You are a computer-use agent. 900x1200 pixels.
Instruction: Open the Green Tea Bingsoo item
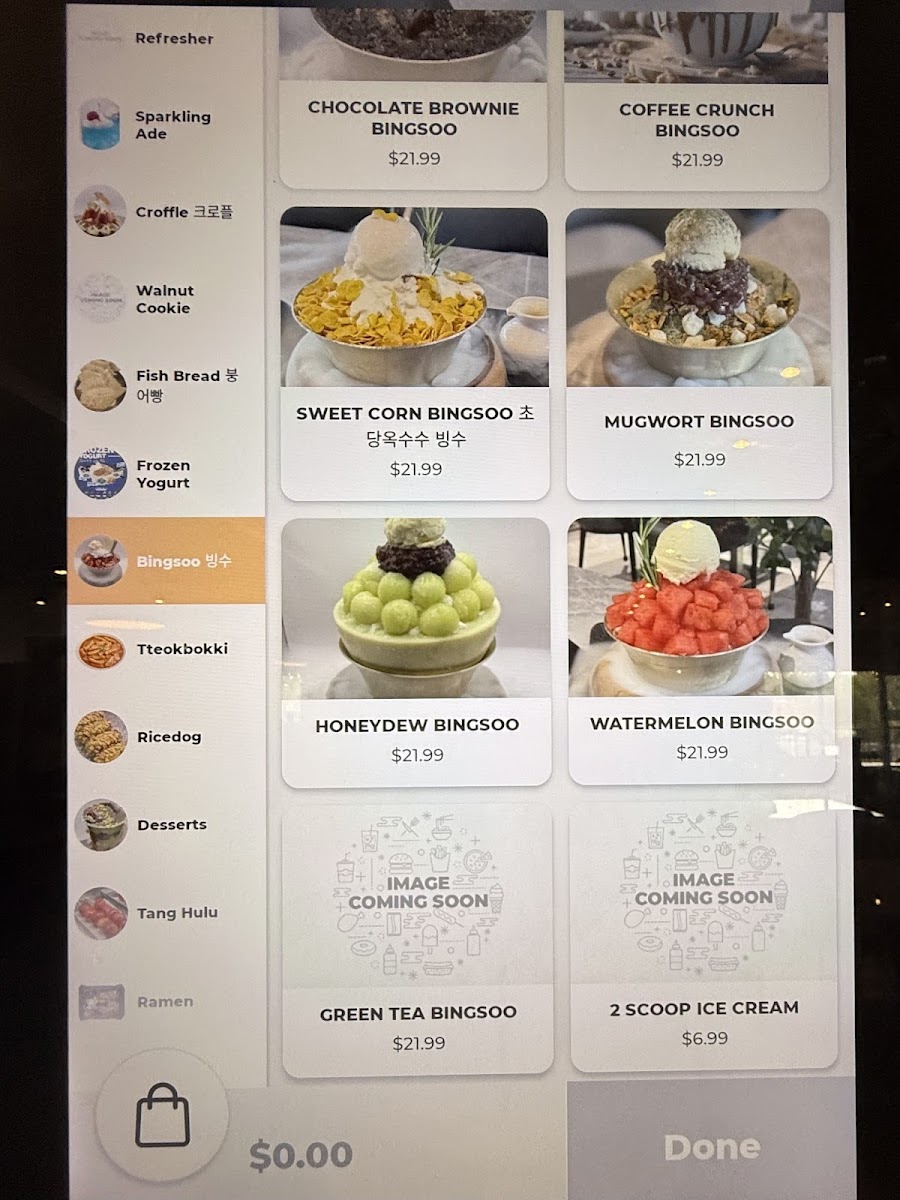coord(418,938)
